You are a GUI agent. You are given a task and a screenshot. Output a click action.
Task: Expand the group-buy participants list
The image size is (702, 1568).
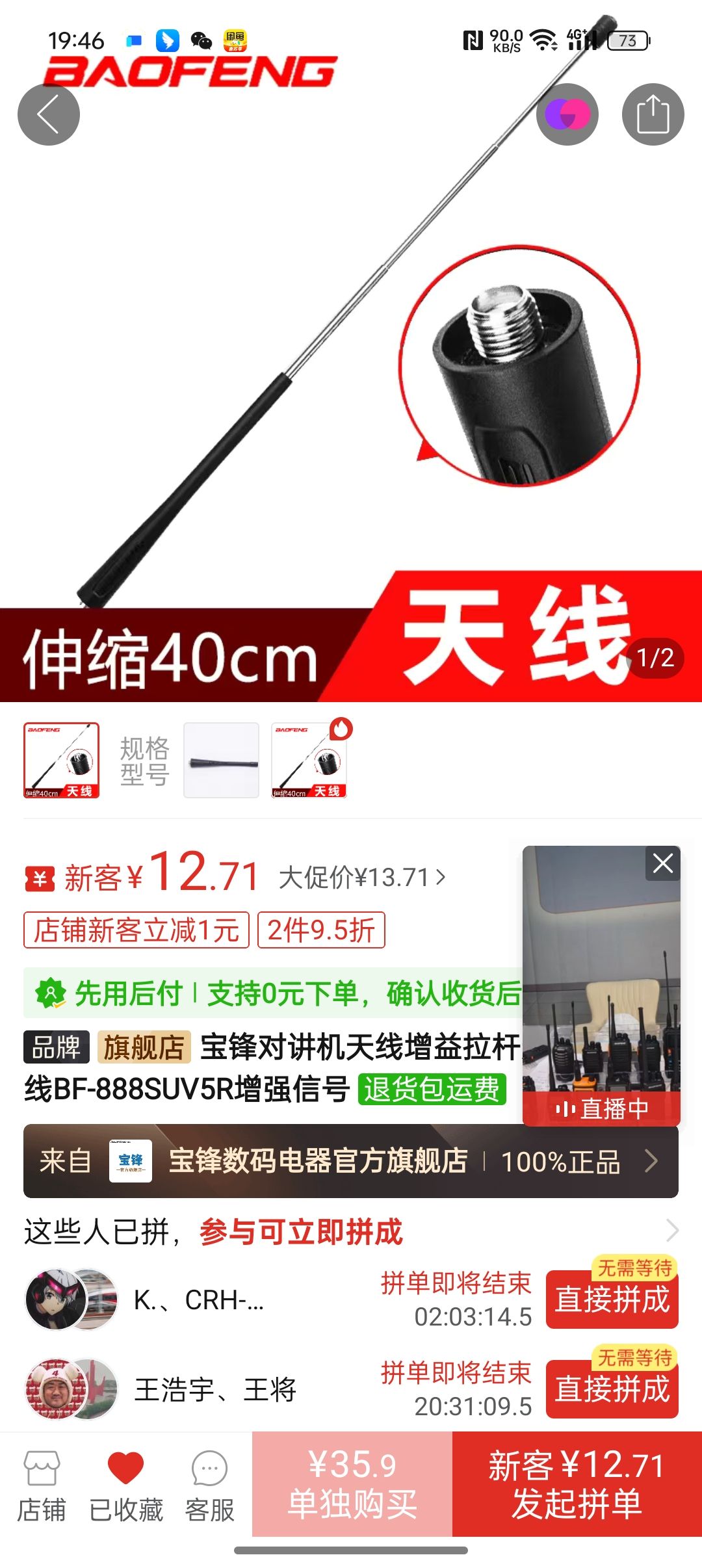(x=672, y=1231)
